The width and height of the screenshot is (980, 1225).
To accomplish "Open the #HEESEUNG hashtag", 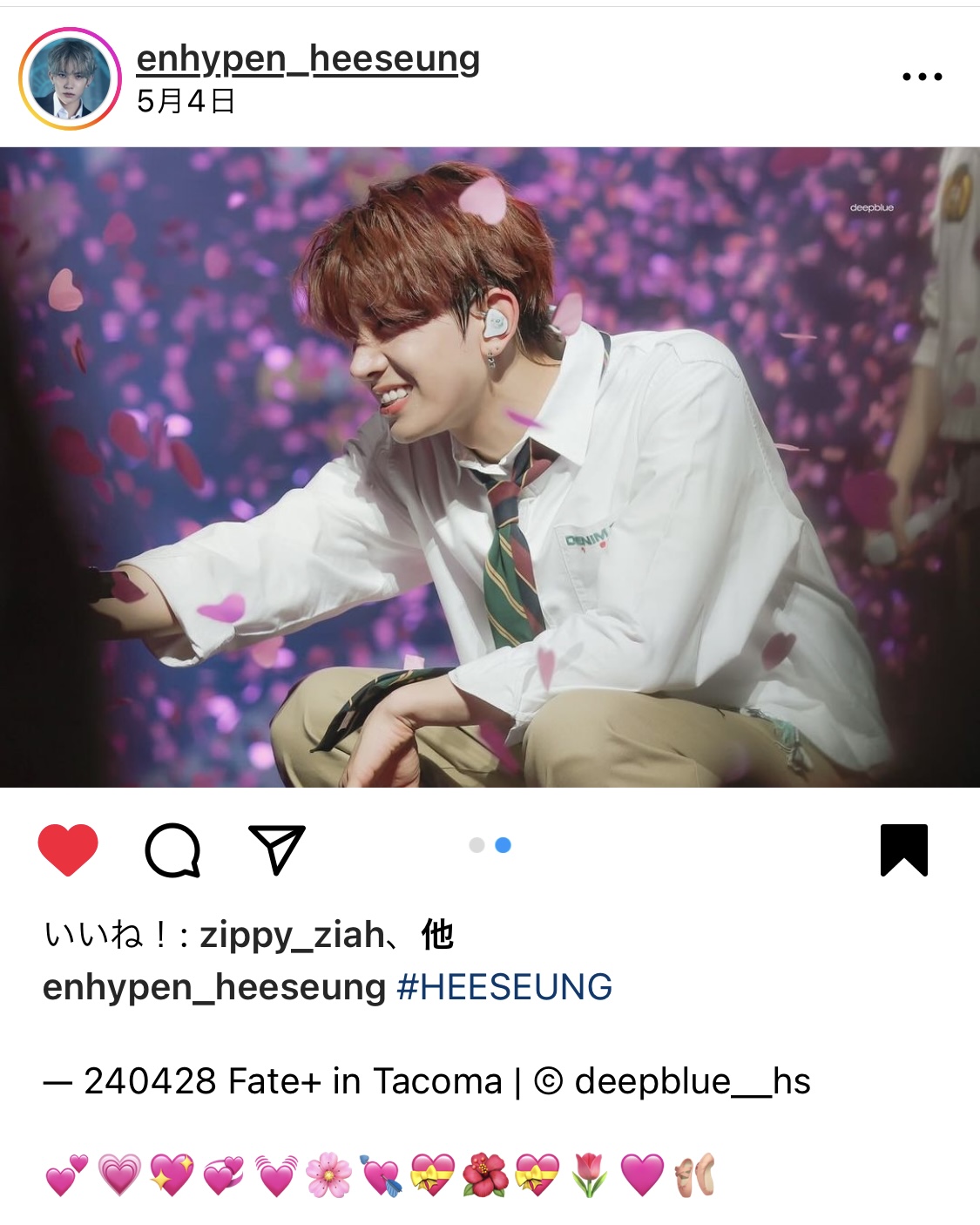I will pos(504,987).
